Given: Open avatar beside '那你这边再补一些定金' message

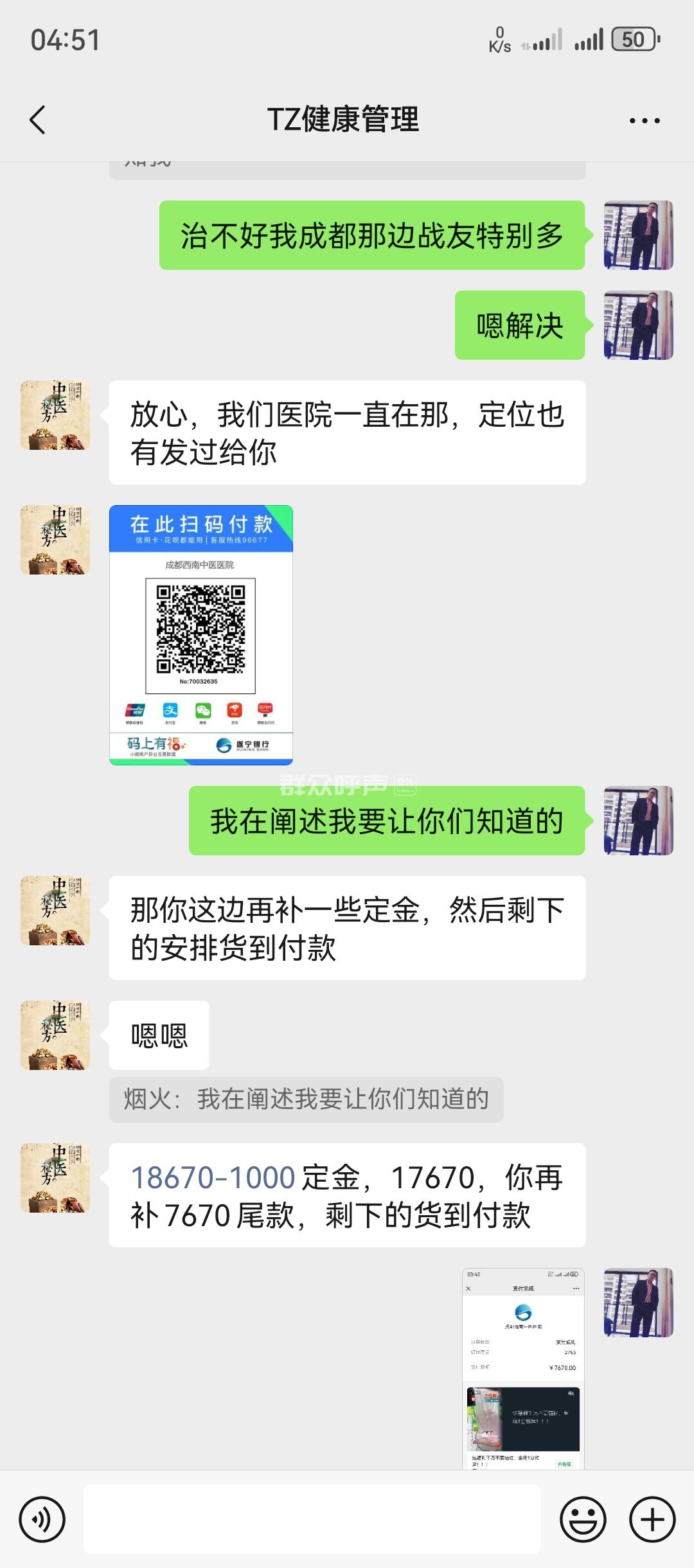Looking at the screenshot, I should point(55,911).
